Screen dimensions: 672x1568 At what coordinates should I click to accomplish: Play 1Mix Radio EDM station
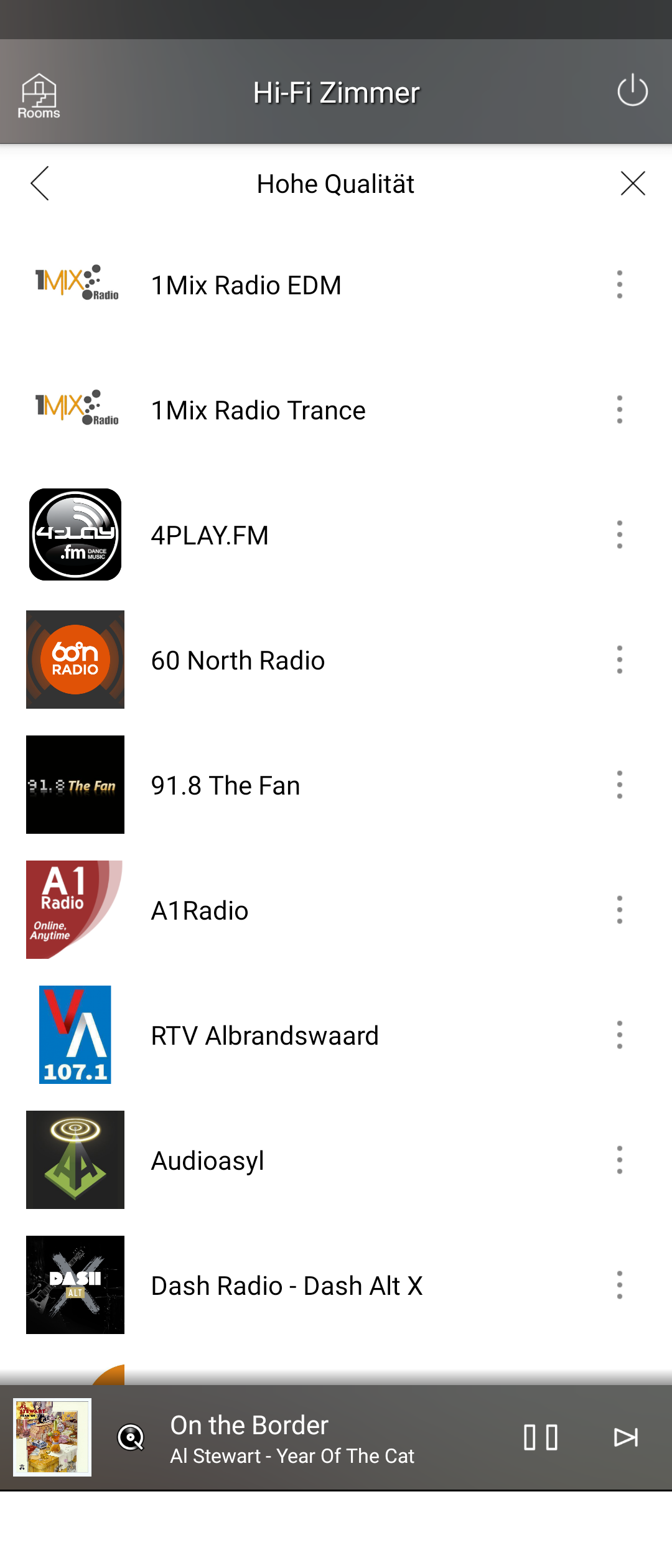(x=246, y=286)
